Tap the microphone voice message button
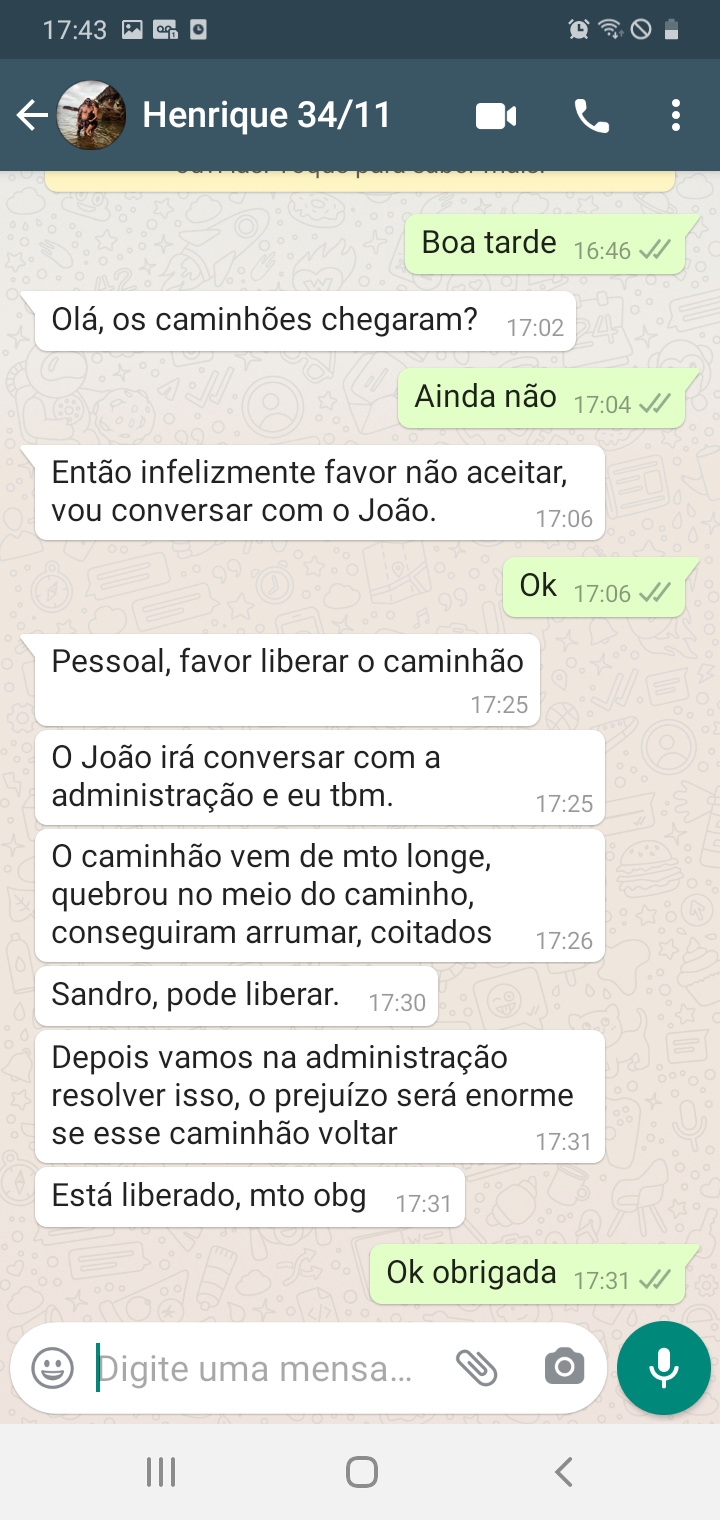This screenshot has height=1520, width=720. tap(663, 1367)
